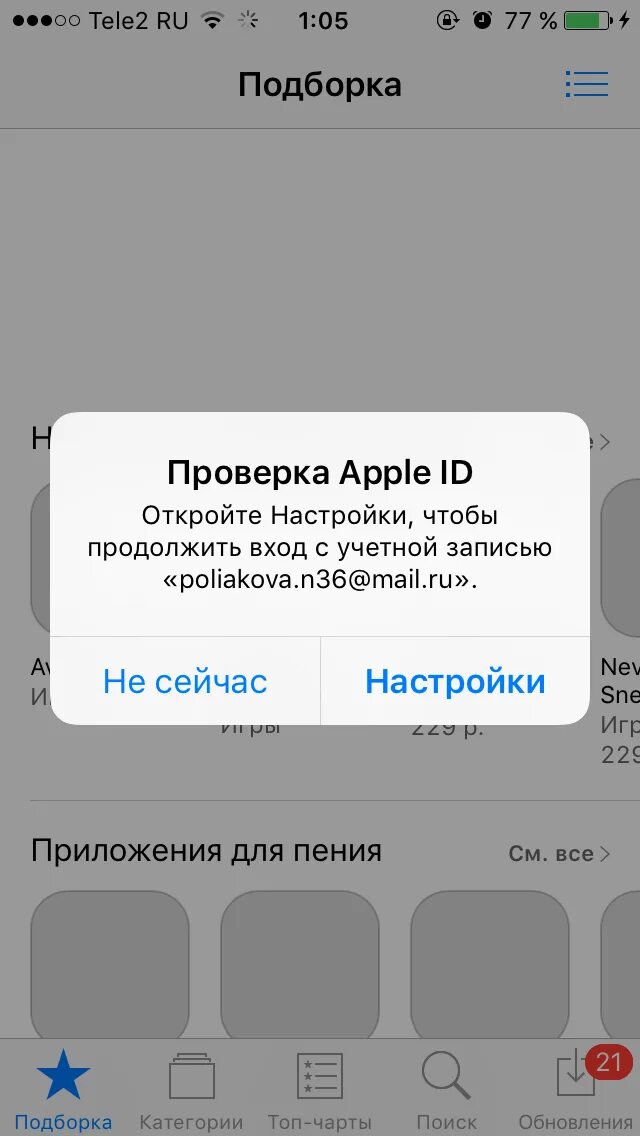Select the Подборка tab
Viewport: 640px width, 1136px height.
[x=64, y=1090]
